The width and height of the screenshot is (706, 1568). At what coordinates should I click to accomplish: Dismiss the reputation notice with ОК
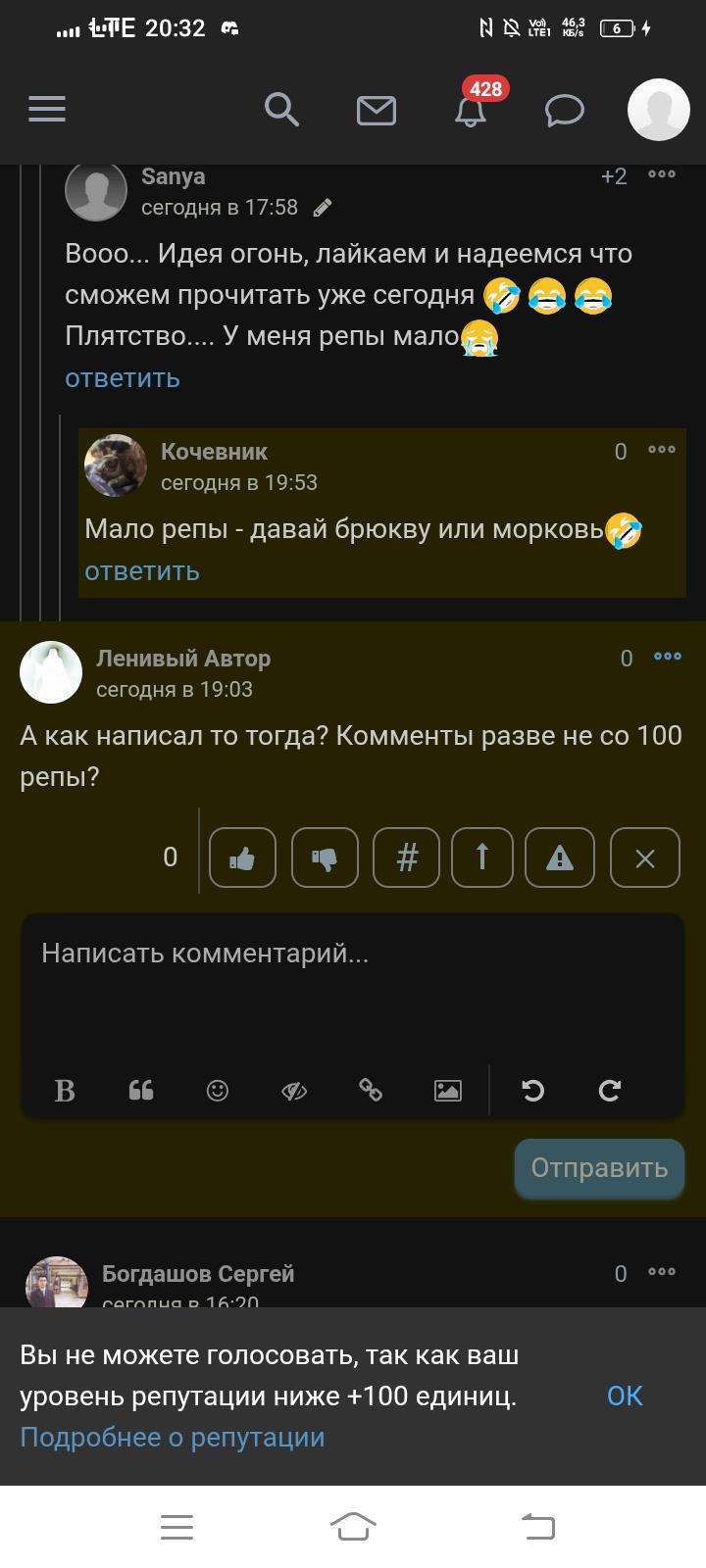click(625, 1396)
